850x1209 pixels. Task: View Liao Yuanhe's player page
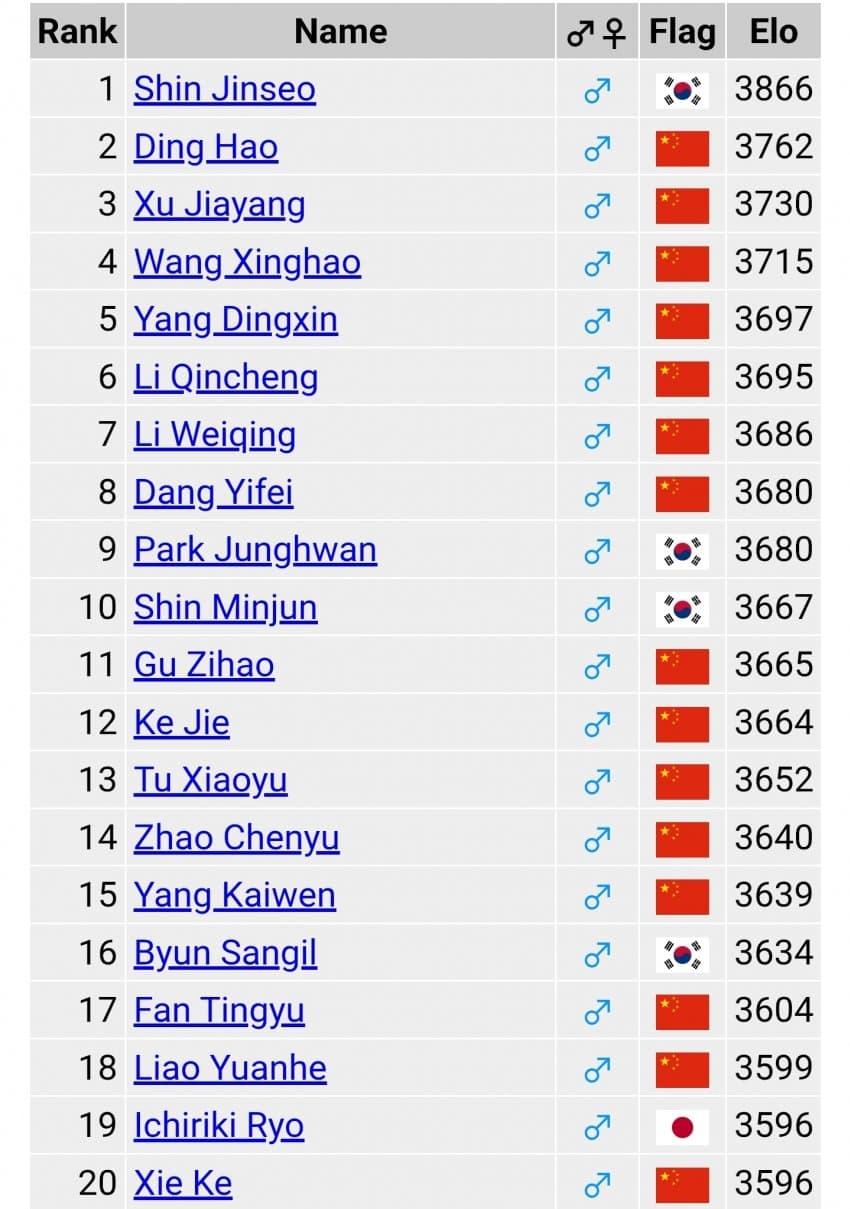230,1068
